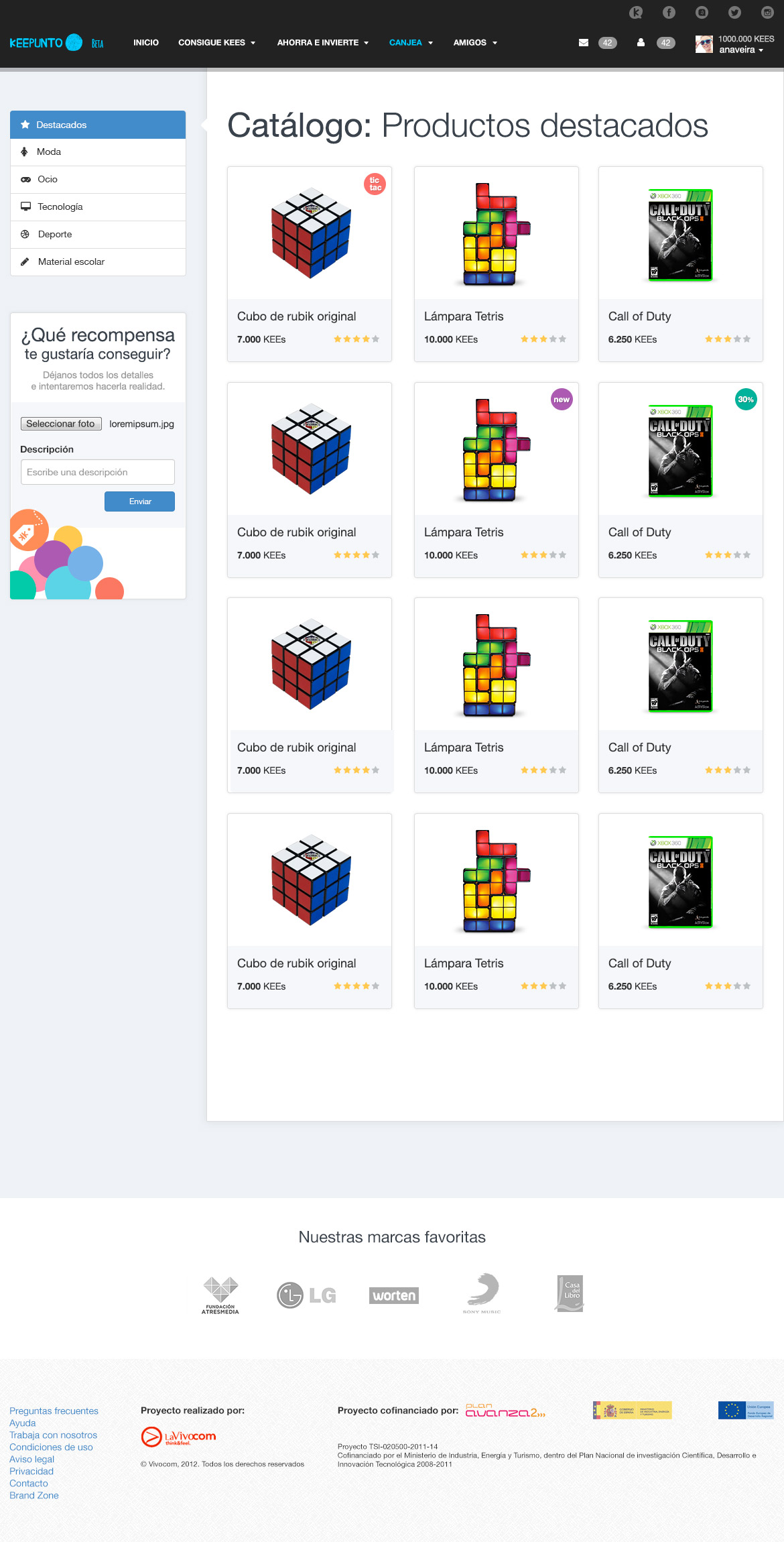Open the Preguntas frecuentes footer link
The width and height of the screenshot is (784, 1542).
click(54, 1411)
